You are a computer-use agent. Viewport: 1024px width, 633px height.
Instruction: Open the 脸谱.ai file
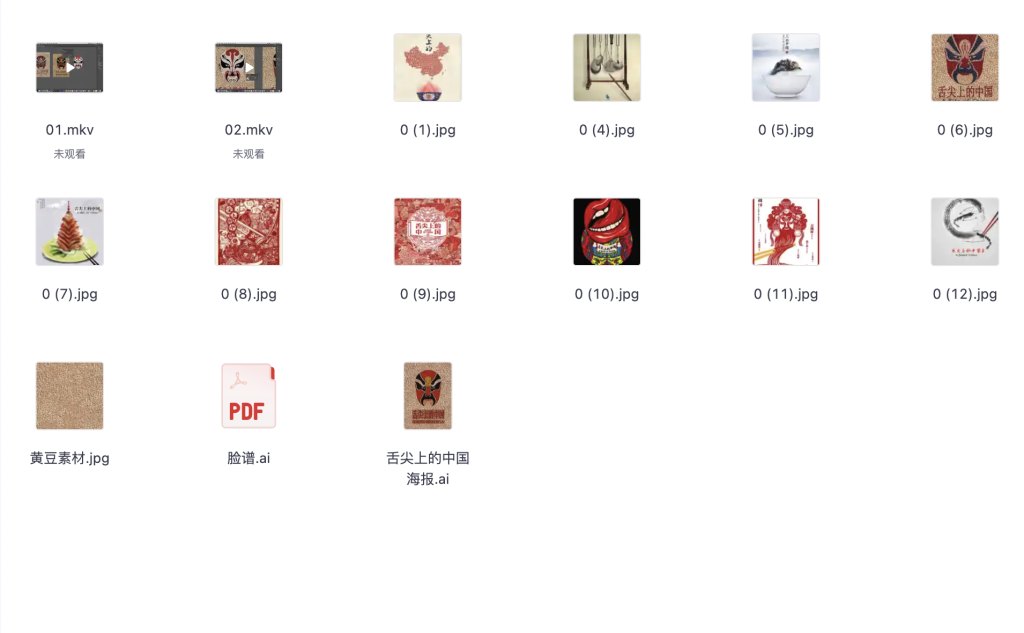tap(248, 396)
